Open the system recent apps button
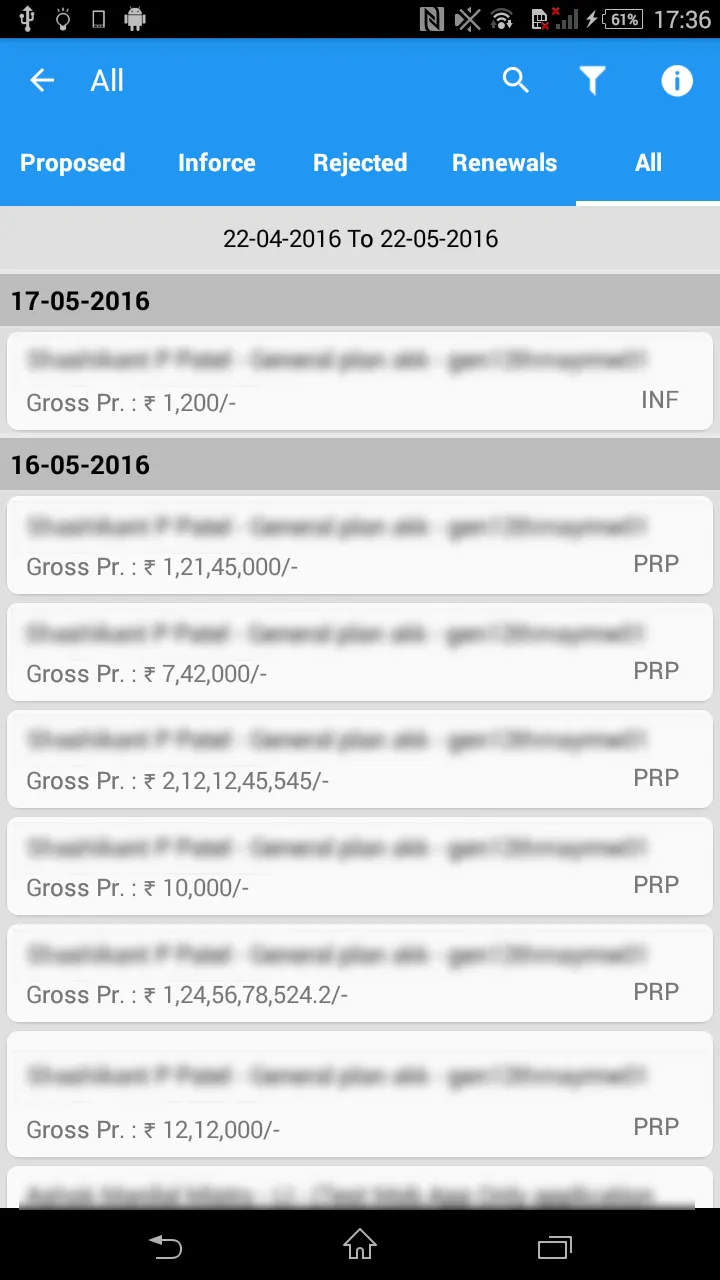The height and width of the screenshot is (1280, 720). pyautogui.click(x=554, y=1246)
